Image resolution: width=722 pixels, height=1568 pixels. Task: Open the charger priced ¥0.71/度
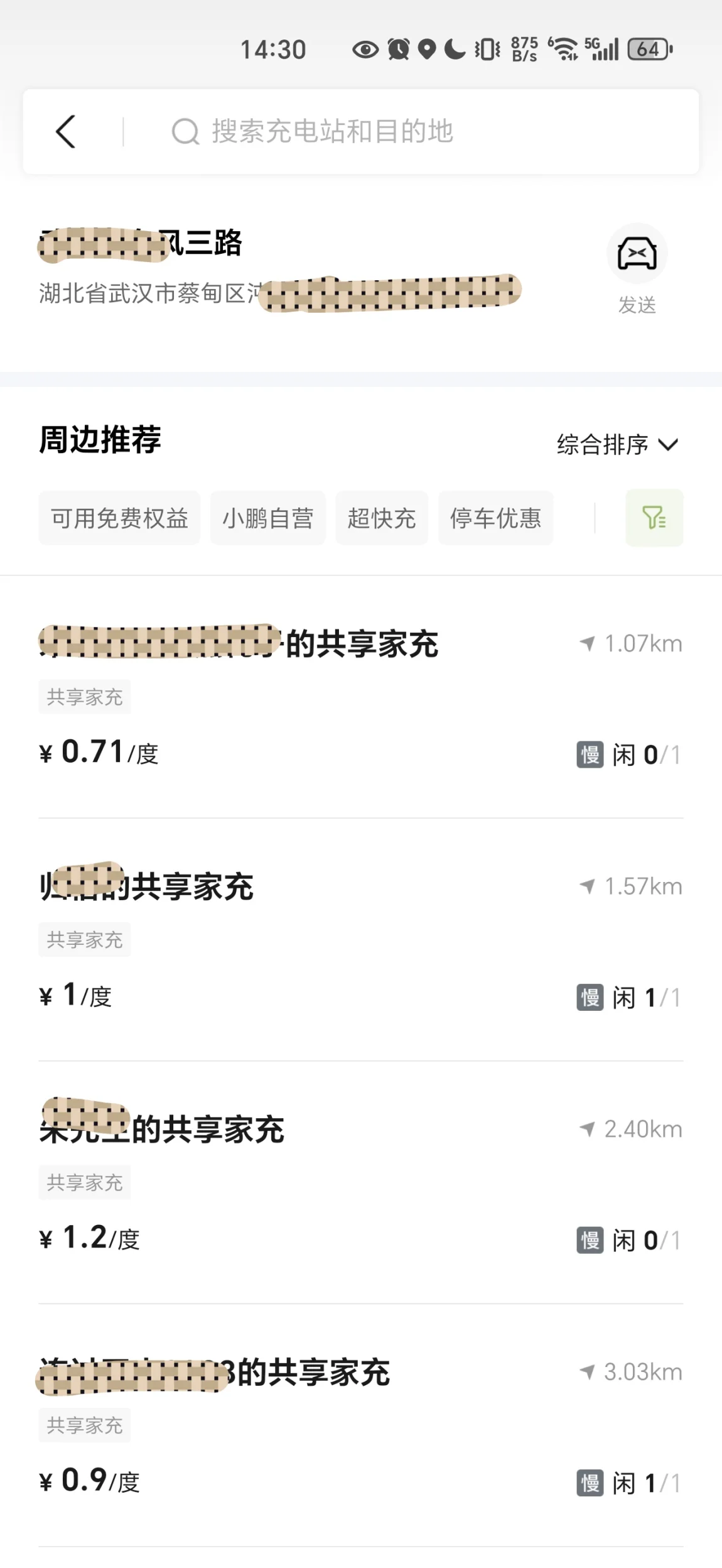click(x=360, y=697)
